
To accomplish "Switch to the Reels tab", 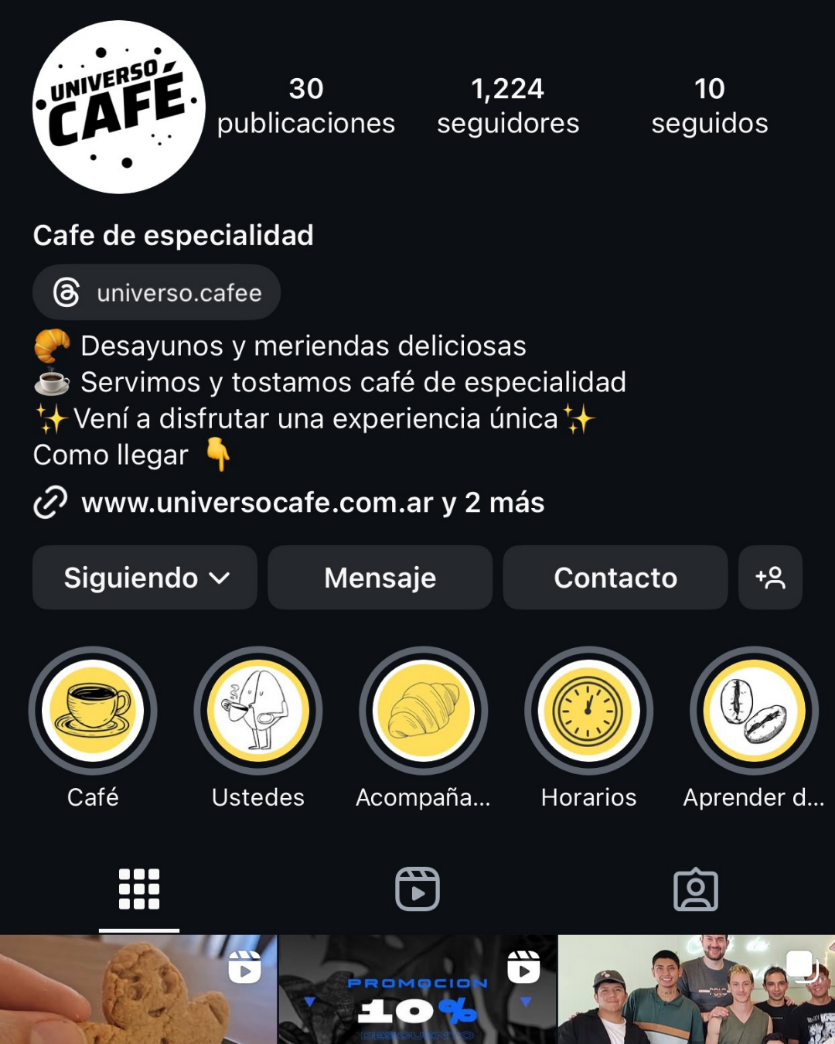I will (417, 889).
